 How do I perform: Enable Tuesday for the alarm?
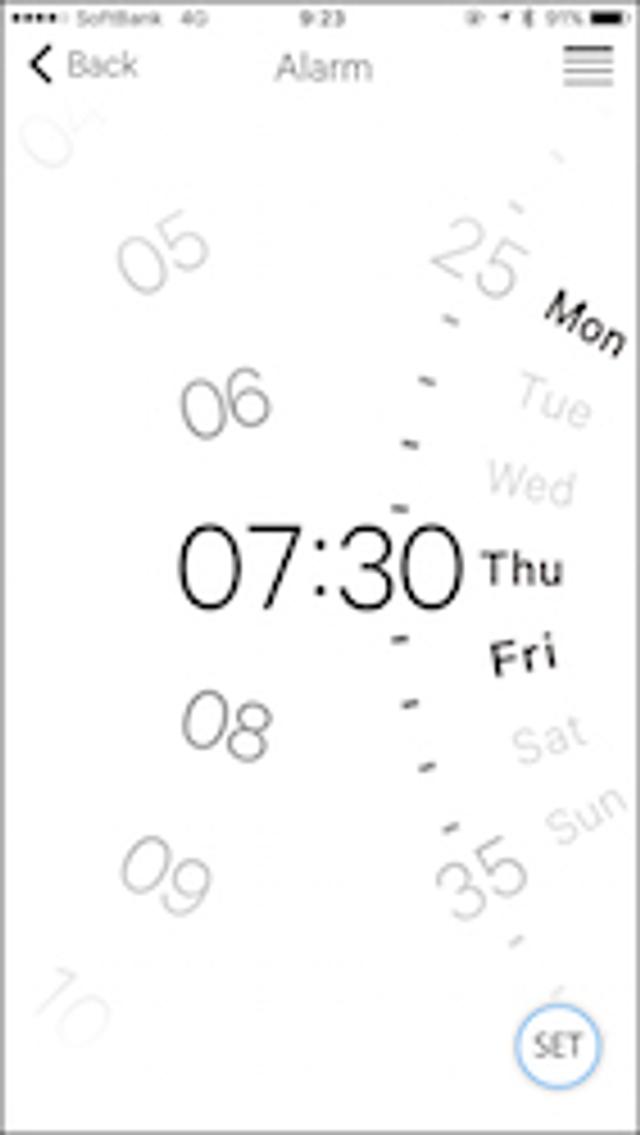(555, 401)
